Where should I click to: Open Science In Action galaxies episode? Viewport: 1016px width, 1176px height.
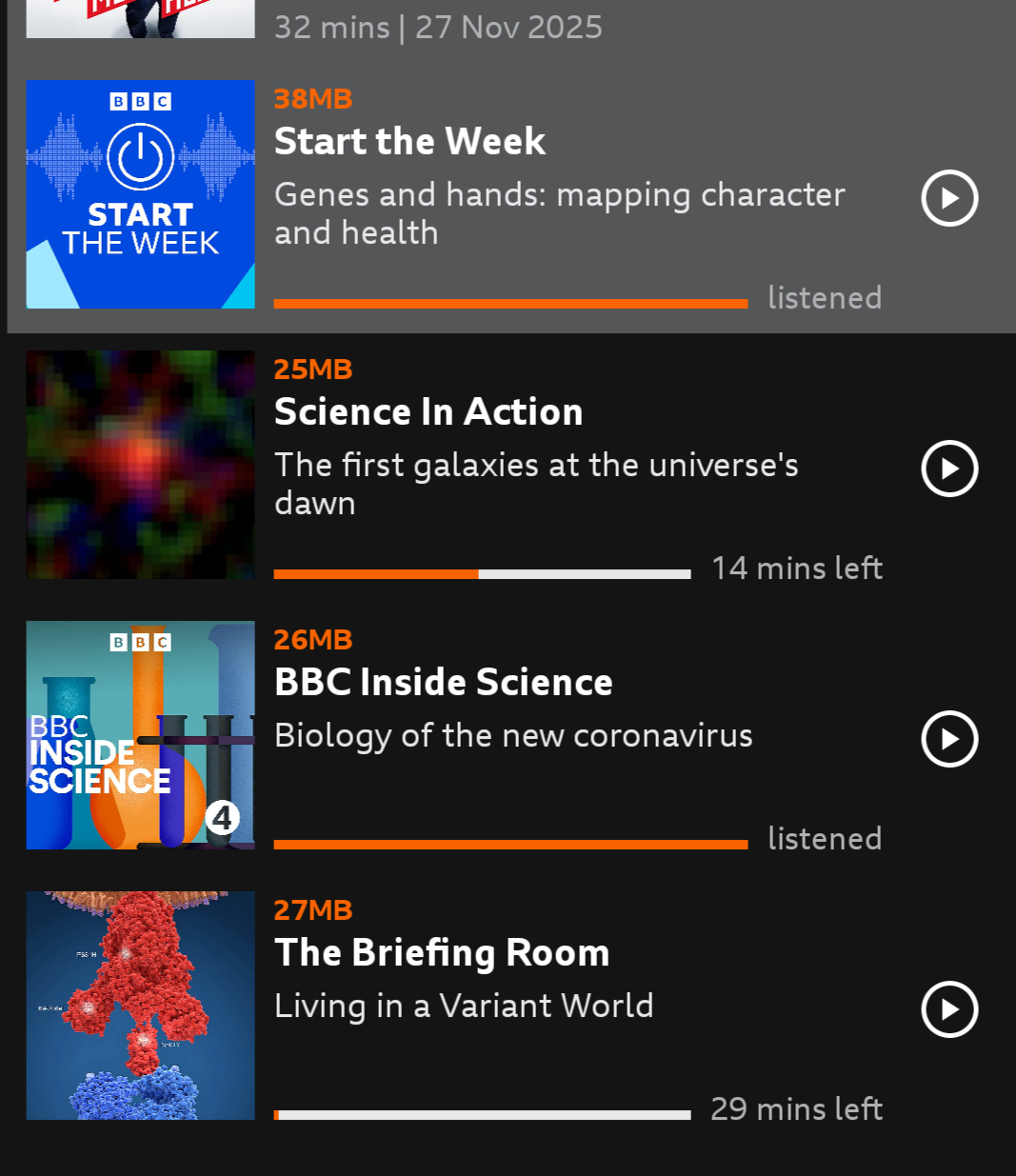pyautogui.click(x=535, y=467)
